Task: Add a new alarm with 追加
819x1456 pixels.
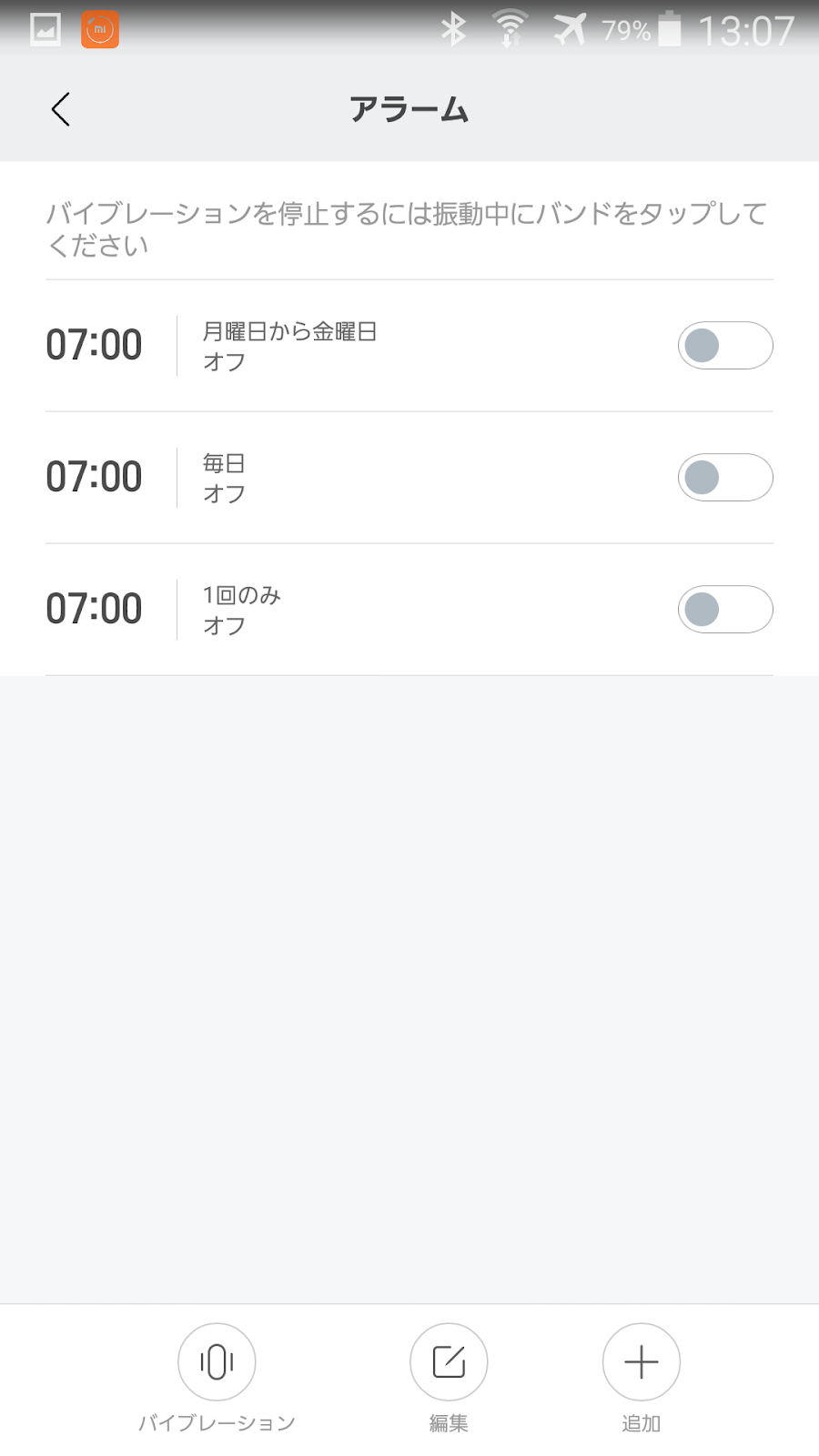Action: click(x=642, y=1362)
